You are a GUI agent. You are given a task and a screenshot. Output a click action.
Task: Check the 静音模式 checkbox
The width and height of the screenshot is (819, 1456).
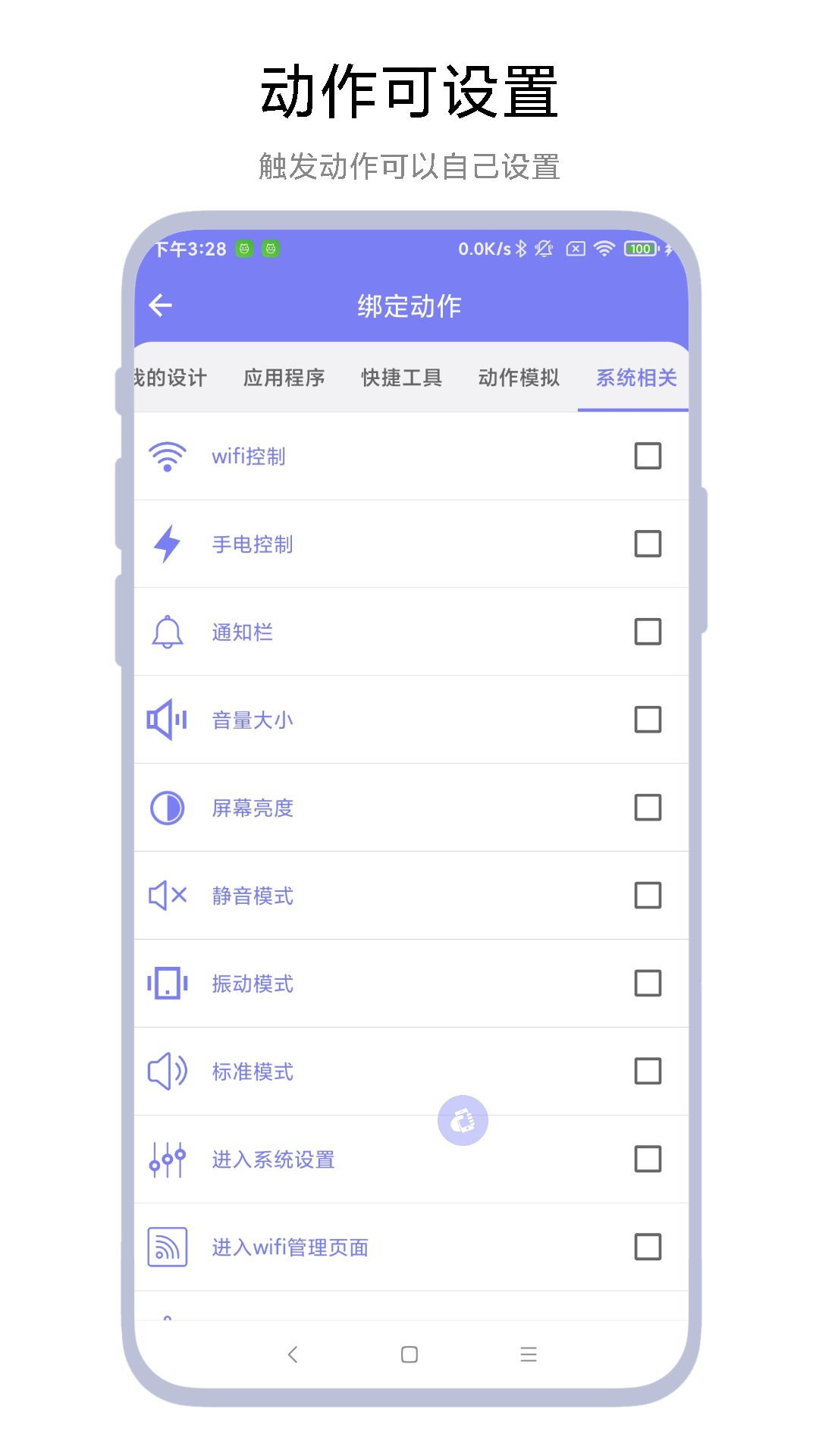coord(648,896)
